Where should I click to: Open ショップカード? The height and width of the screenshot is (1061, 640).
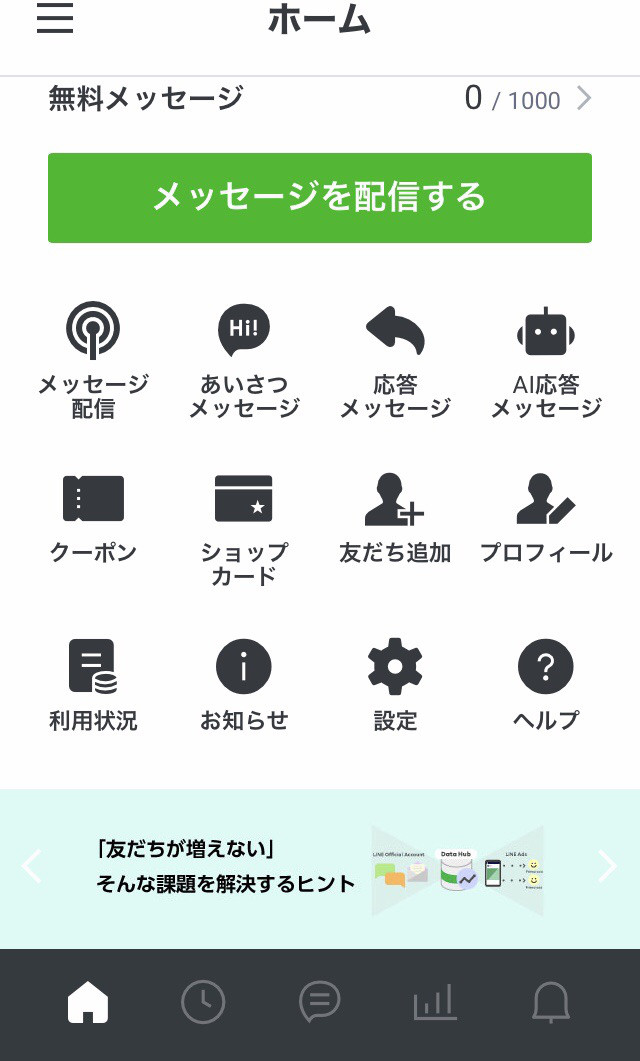click(244, 529)
